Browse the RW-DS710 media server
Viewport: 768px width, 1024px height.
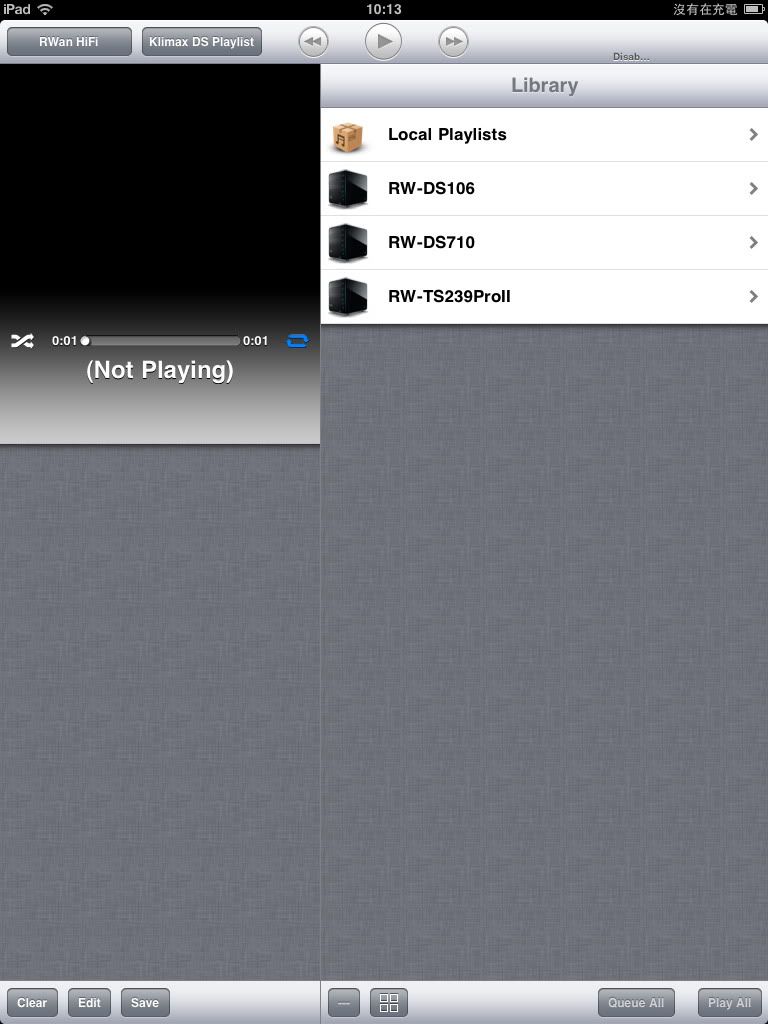click(544, 243)
